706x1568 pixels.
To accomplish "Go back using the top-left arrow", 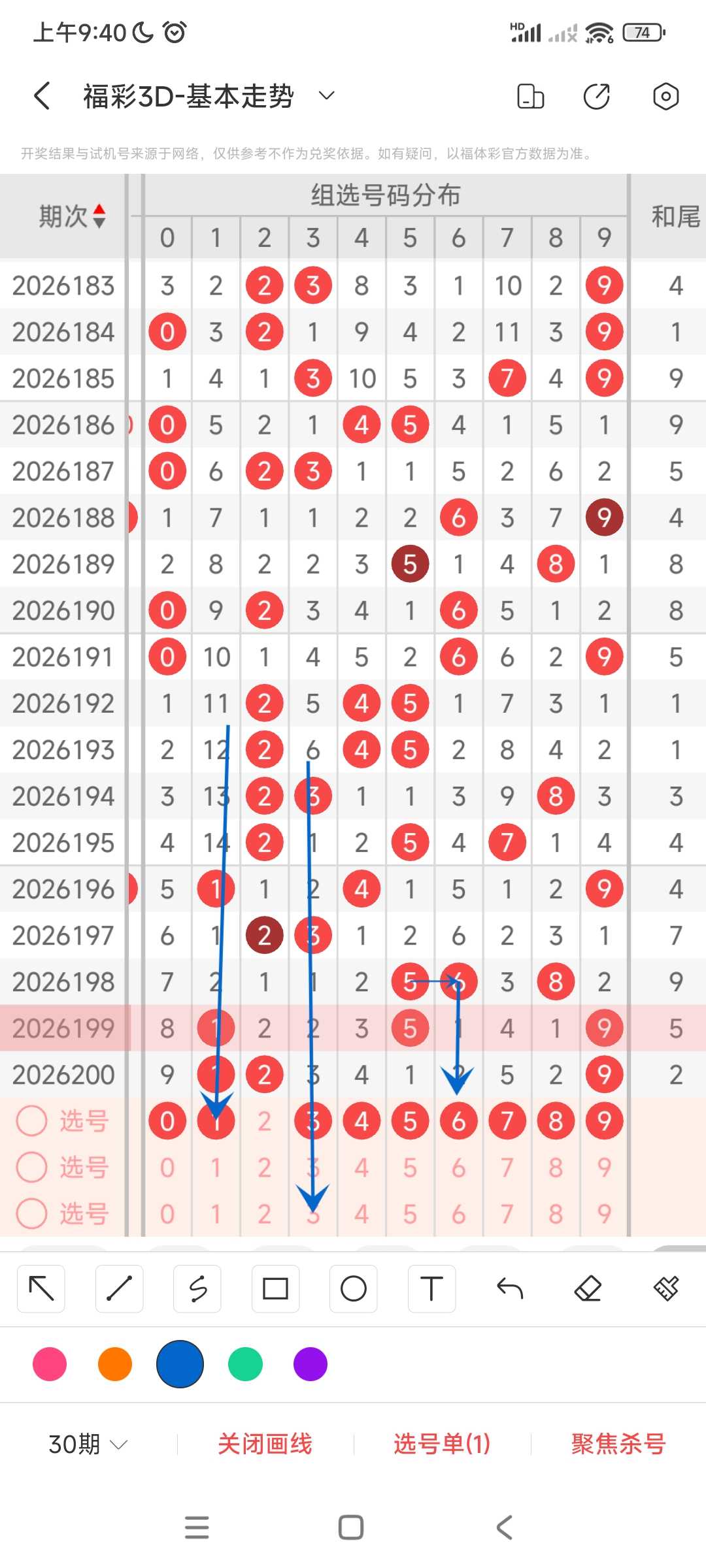I will coord(42,96).
